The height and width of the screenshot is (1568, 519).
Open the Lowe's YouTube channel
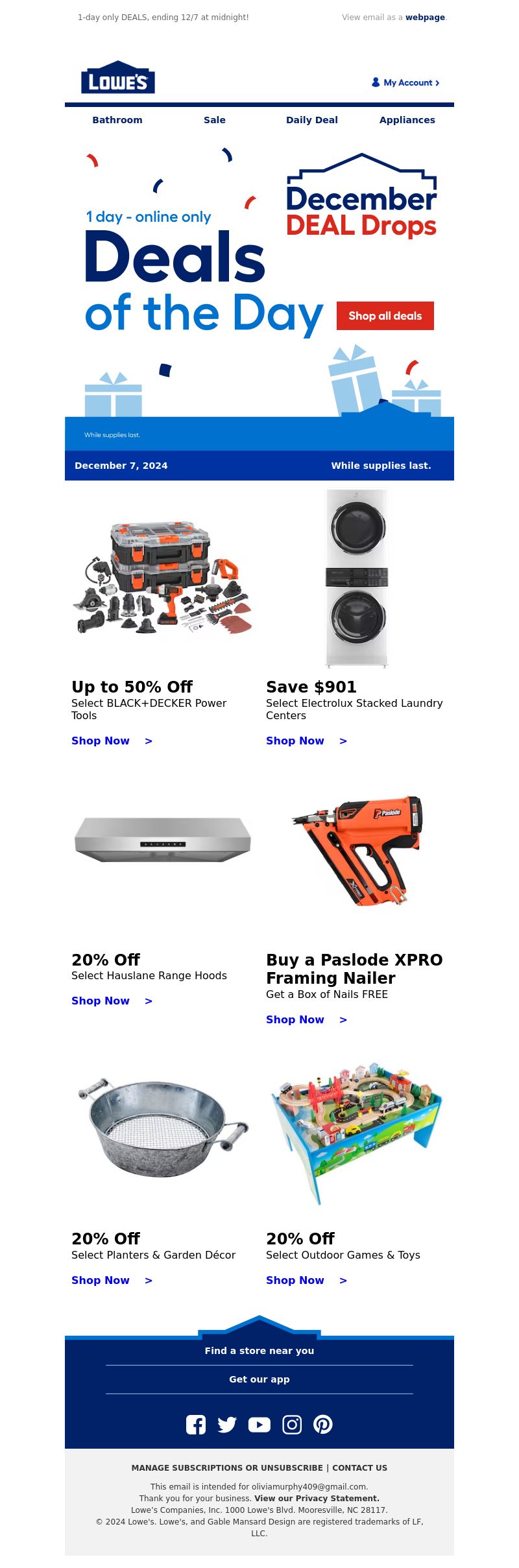tap(259, 1425)
